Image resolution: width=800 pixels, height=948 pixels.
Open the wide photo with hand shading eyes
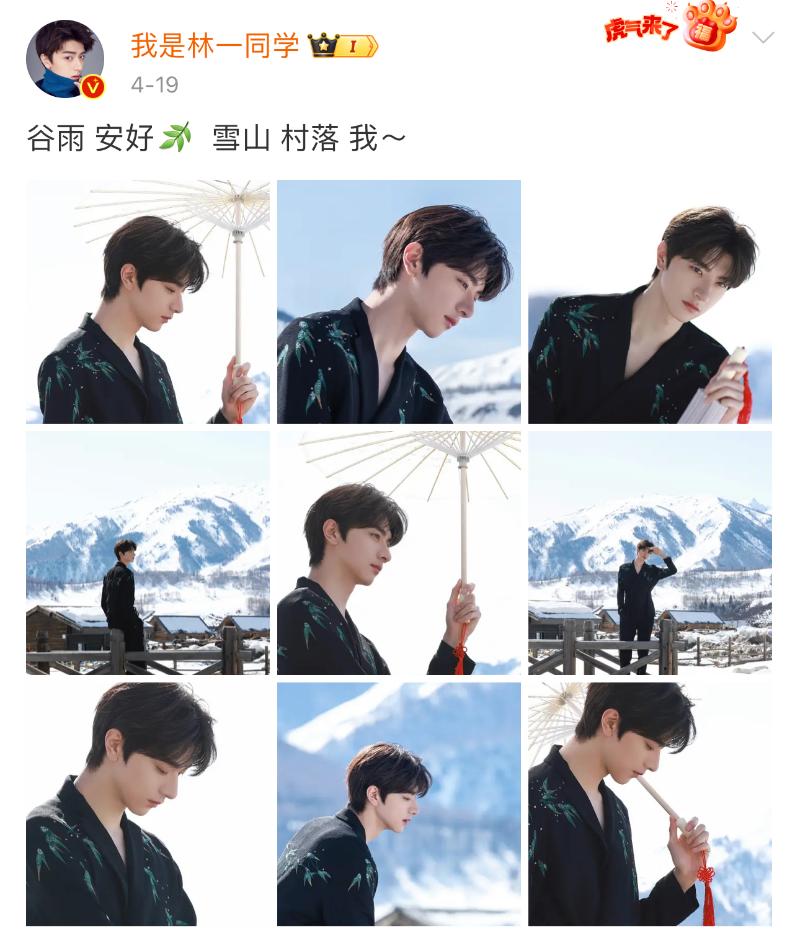pyautogui.click(x=650, y=553)
